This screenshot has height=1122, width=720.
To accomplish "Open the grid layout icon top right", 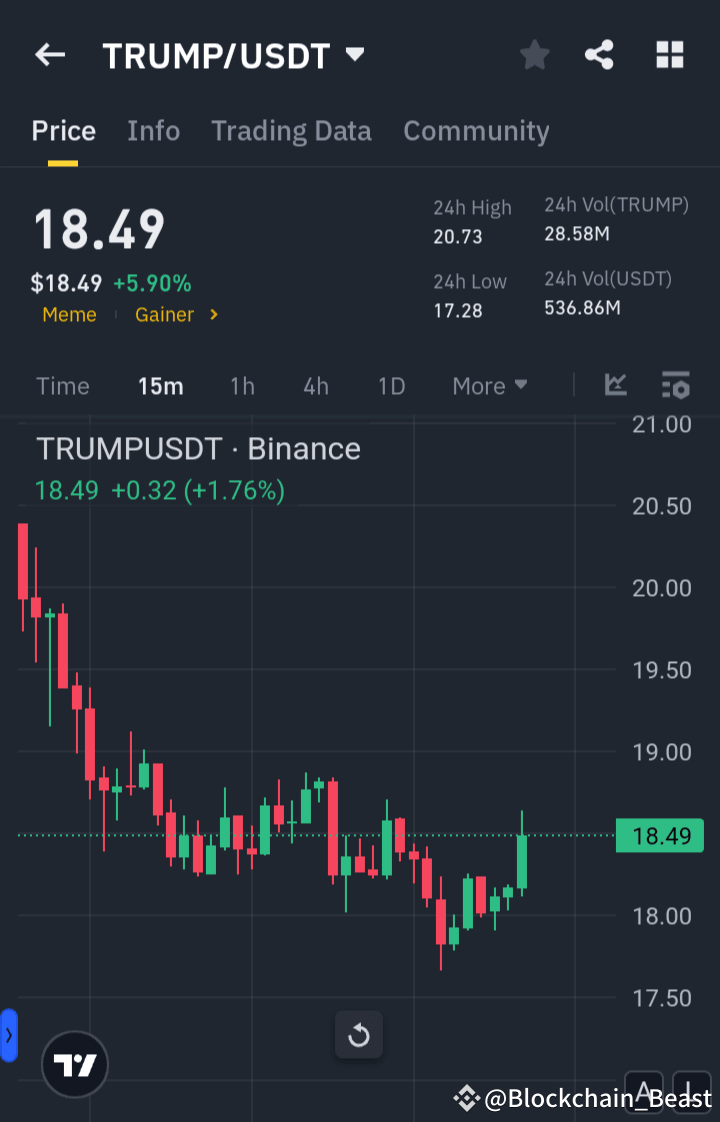I will coord(668,55).
